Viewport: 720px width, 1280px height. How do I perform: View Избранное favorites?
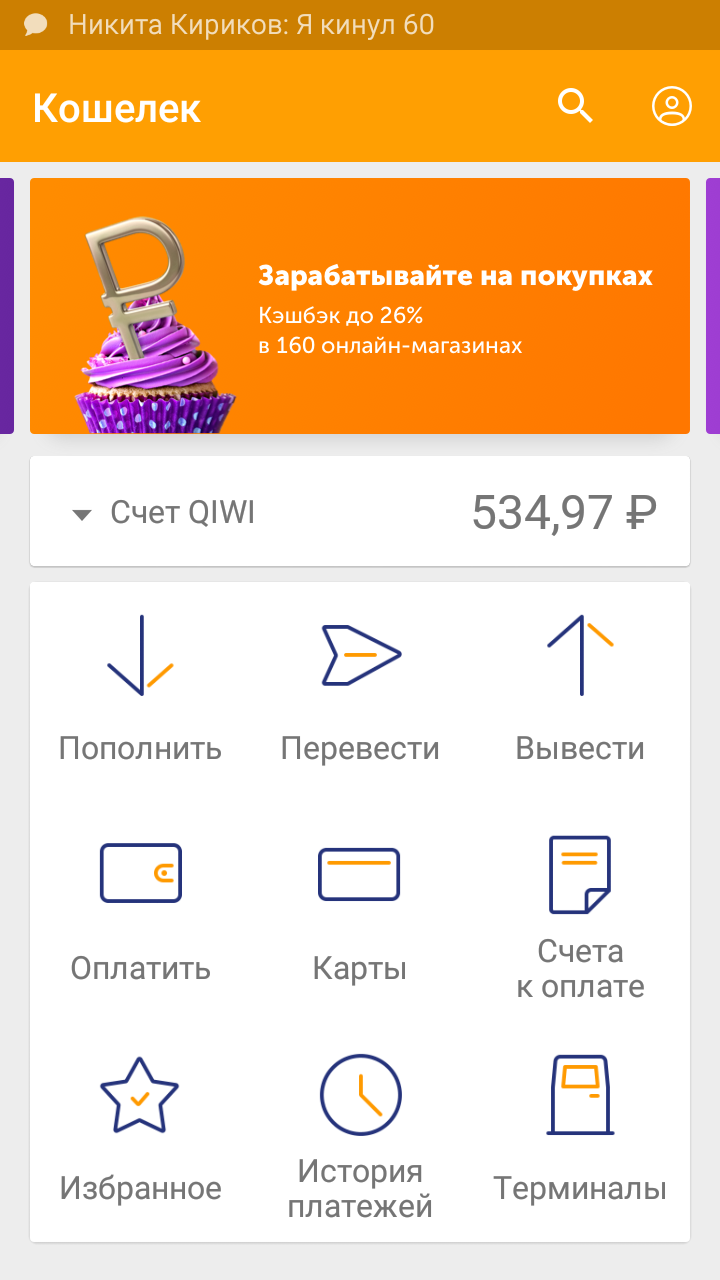click(140, 1130)
